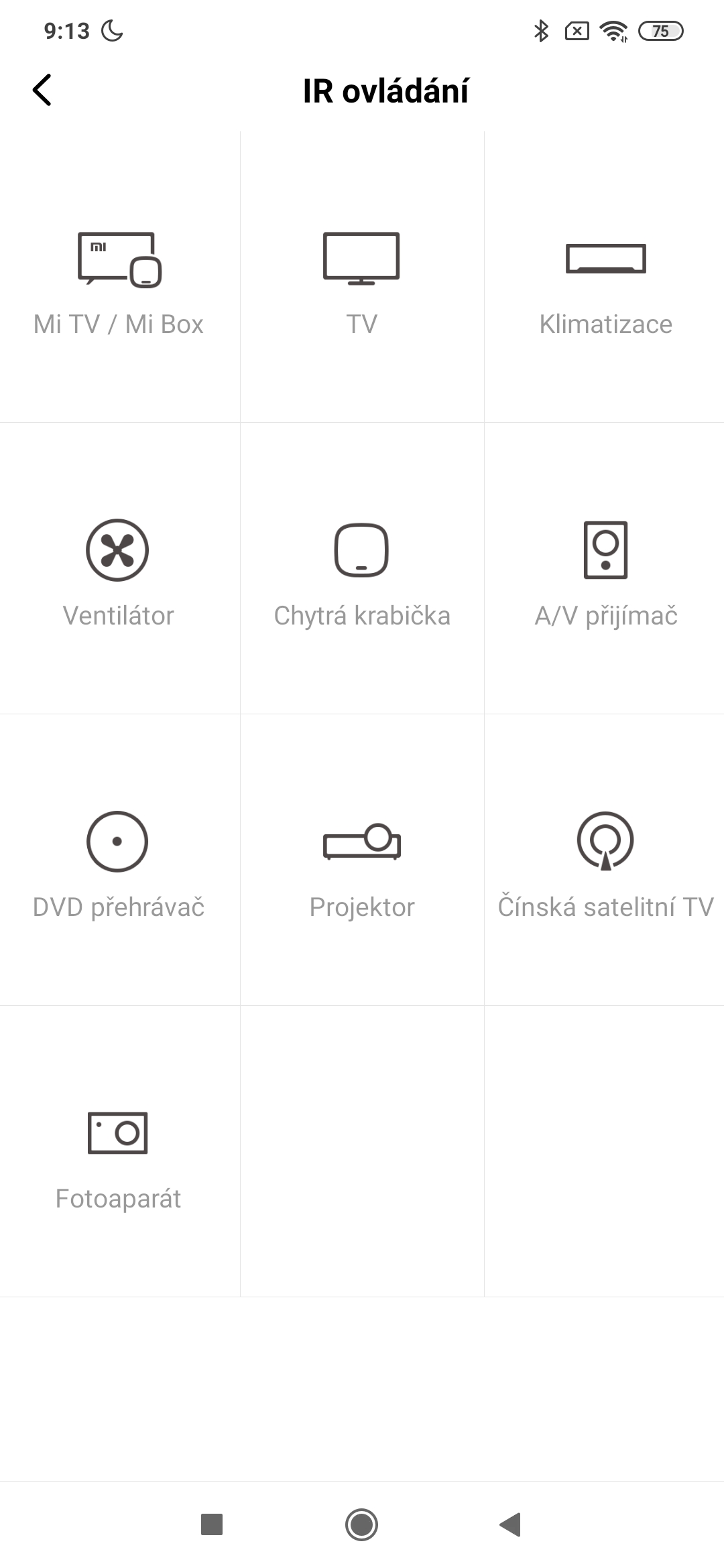Tap the system home button
Viewport: 724px width, 1568px height.
[x=362, y=1524]
